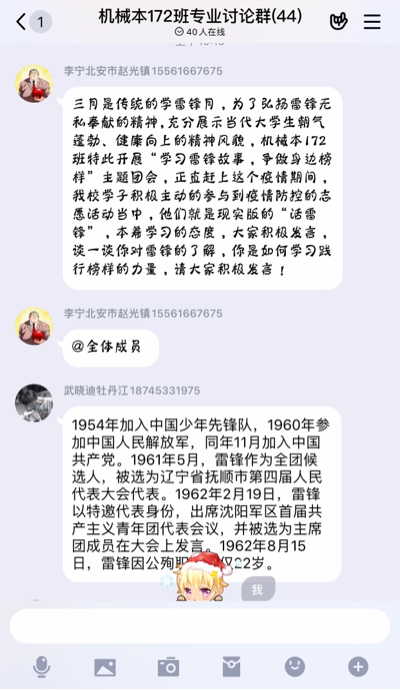Record a voice message with microphone
The width and height of the screenshot is (400, 690).
point(42,667)
